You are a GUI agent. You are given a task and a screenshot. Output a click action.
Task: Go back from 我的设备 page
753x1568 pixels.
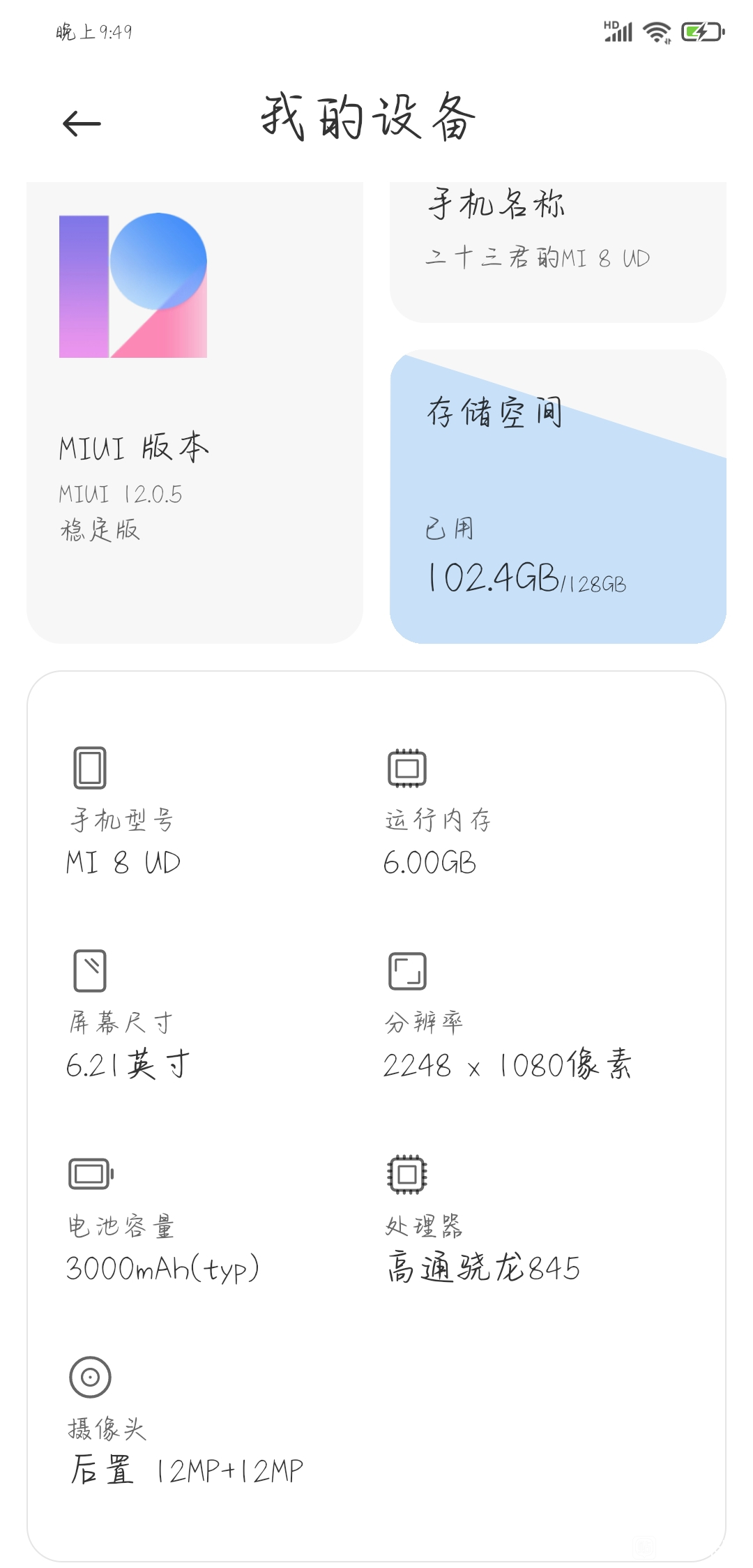click(82, 123)
